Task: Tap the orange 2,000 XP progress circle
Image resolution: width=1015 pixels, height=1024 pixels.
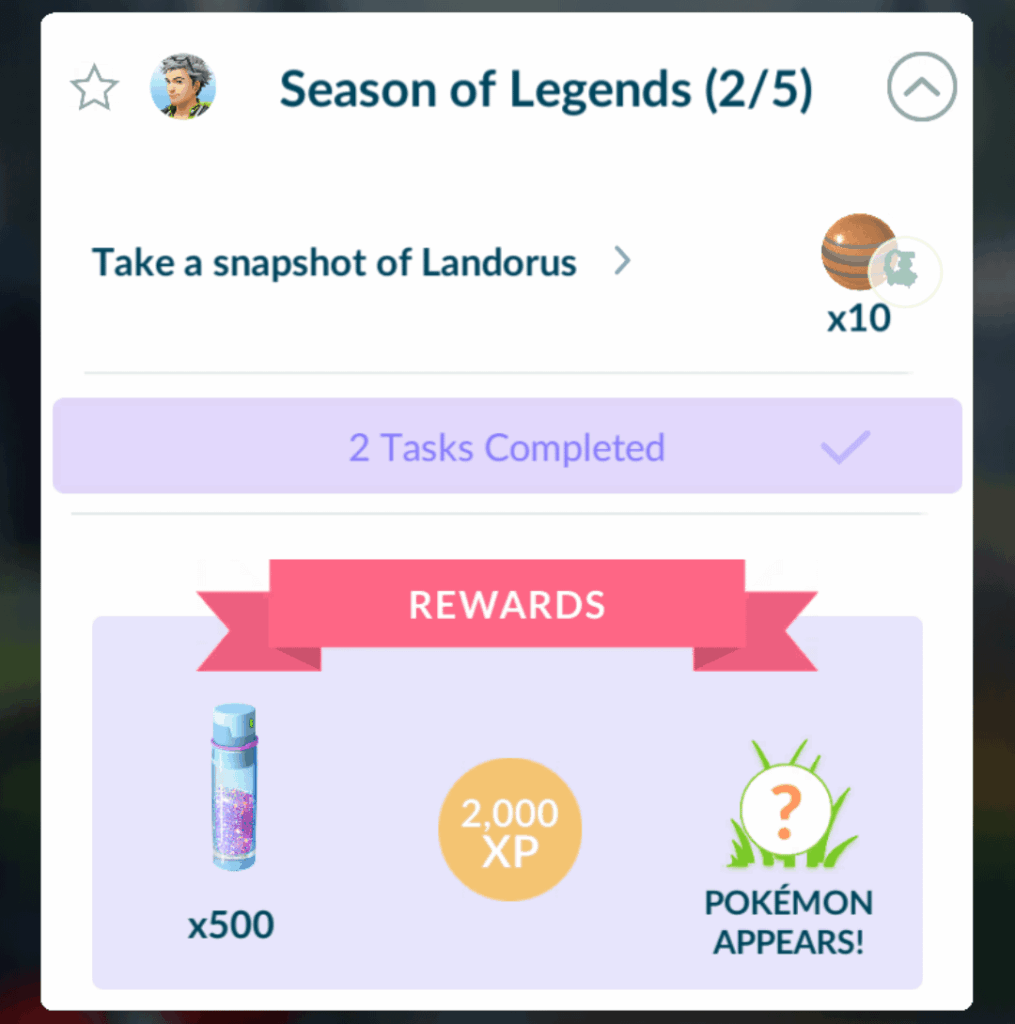Action: pos(510,828)
